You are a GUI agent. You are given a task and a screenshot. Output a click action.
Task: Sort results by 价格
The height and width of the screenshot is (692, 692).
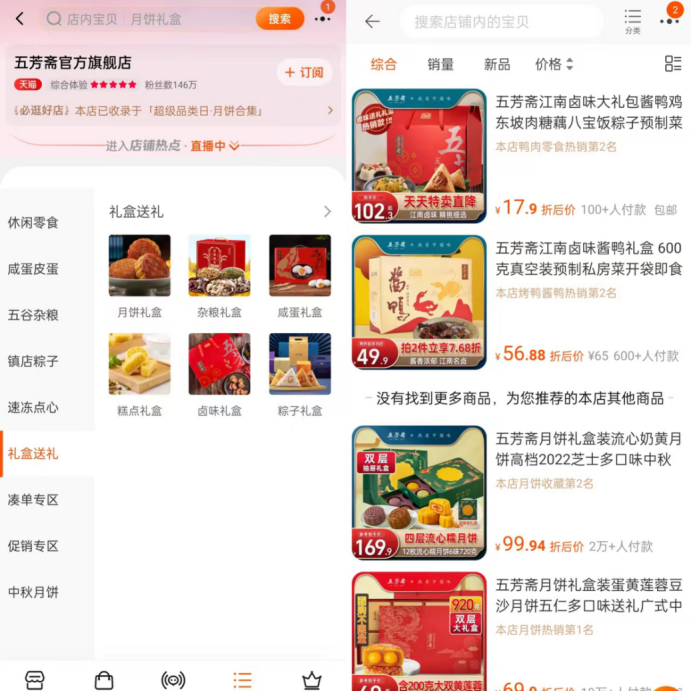click(553, 64)
